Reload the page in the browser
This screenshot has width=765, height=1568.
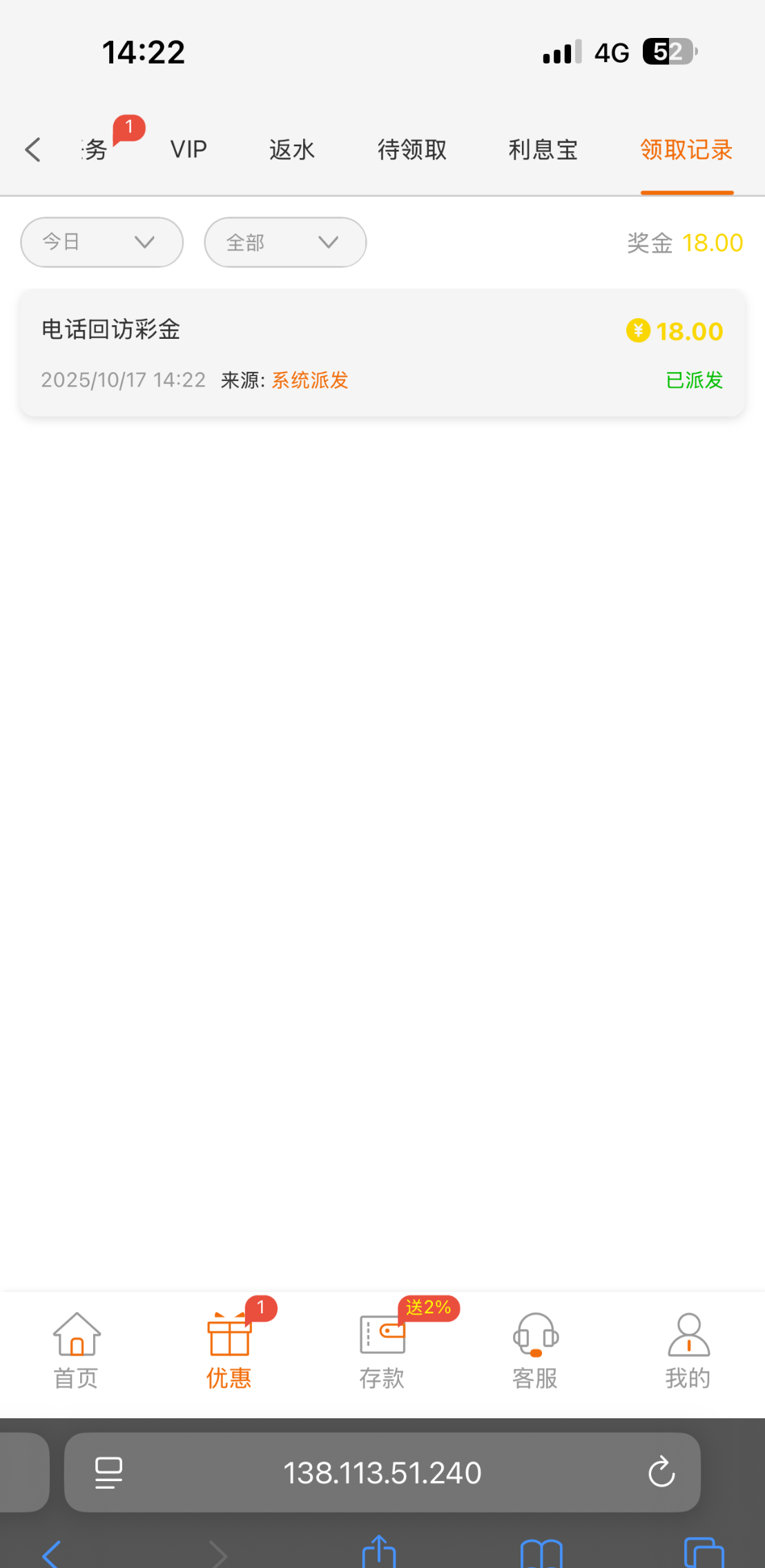coord(661,1472)
